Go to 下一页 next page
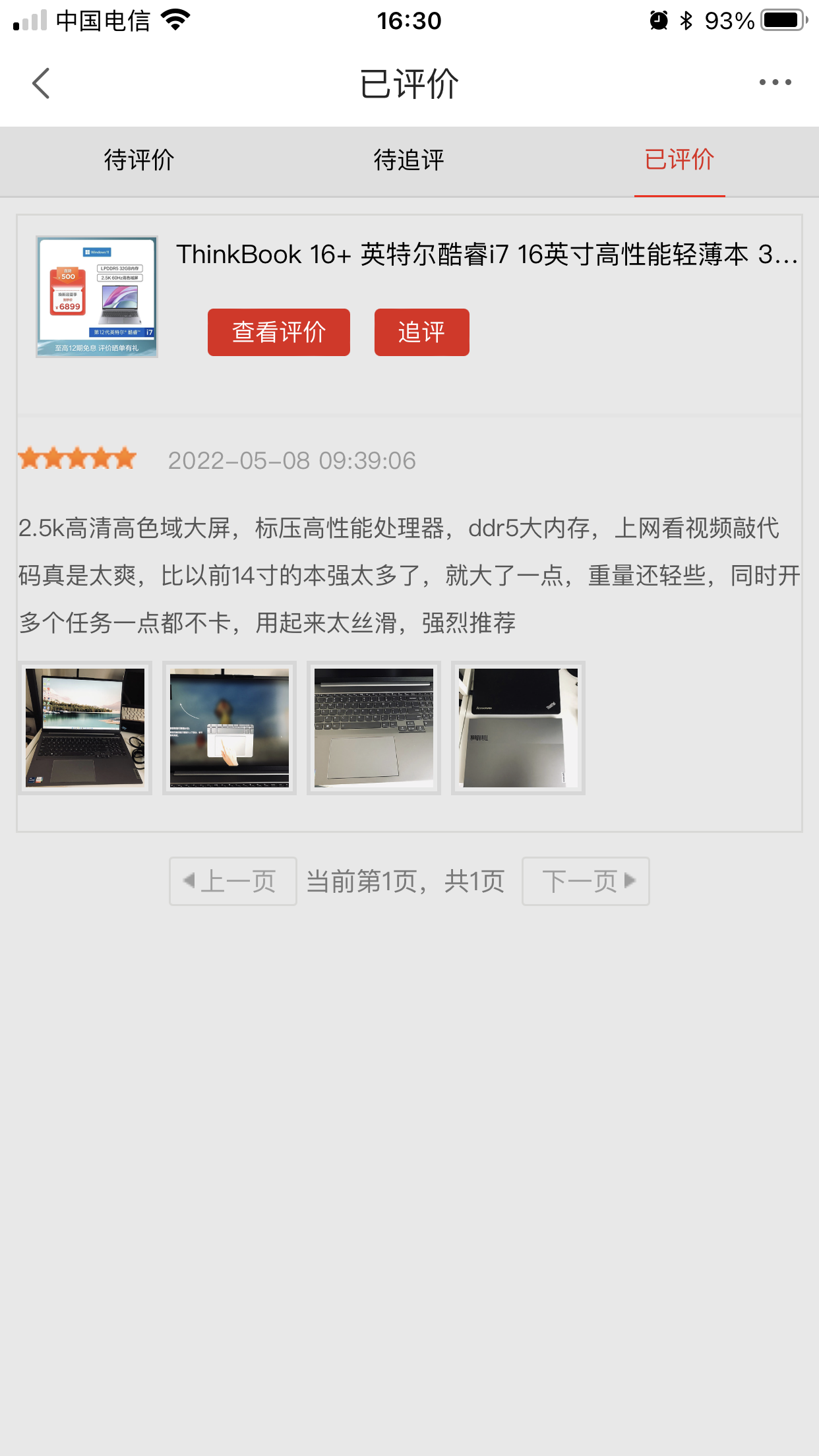 586,881
